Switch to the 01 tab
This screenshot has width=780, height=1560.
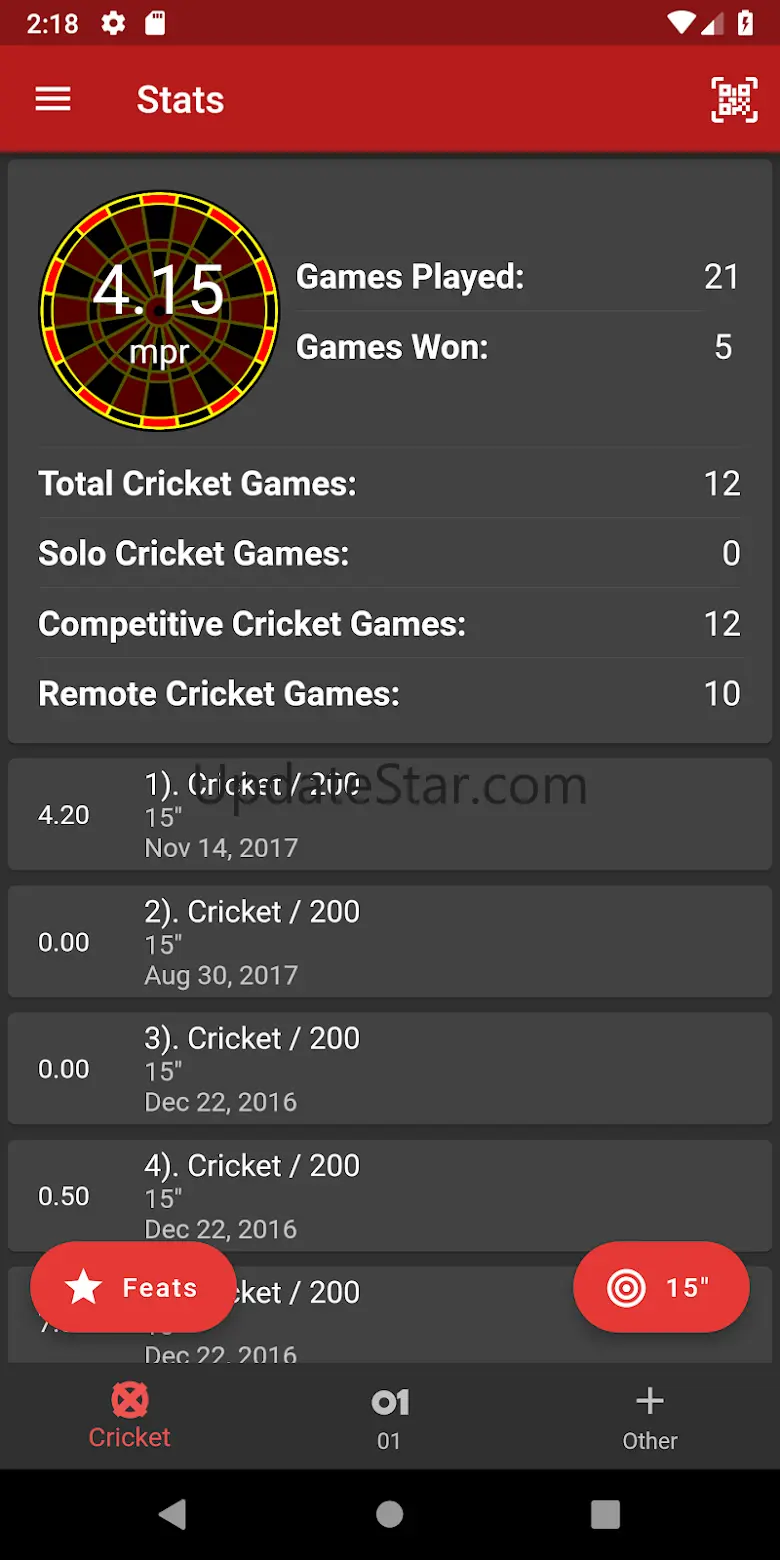click(389, 1416)
